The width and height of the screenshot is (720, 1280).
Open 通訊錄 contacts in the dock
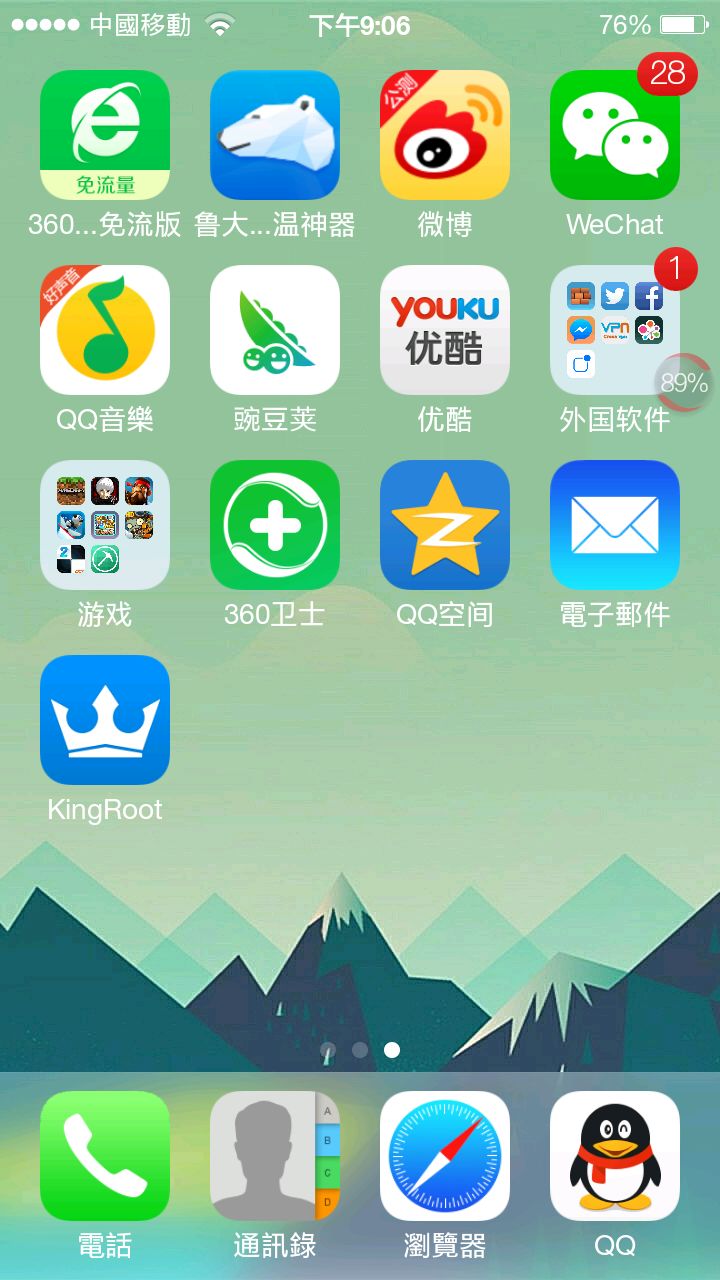275,1156
